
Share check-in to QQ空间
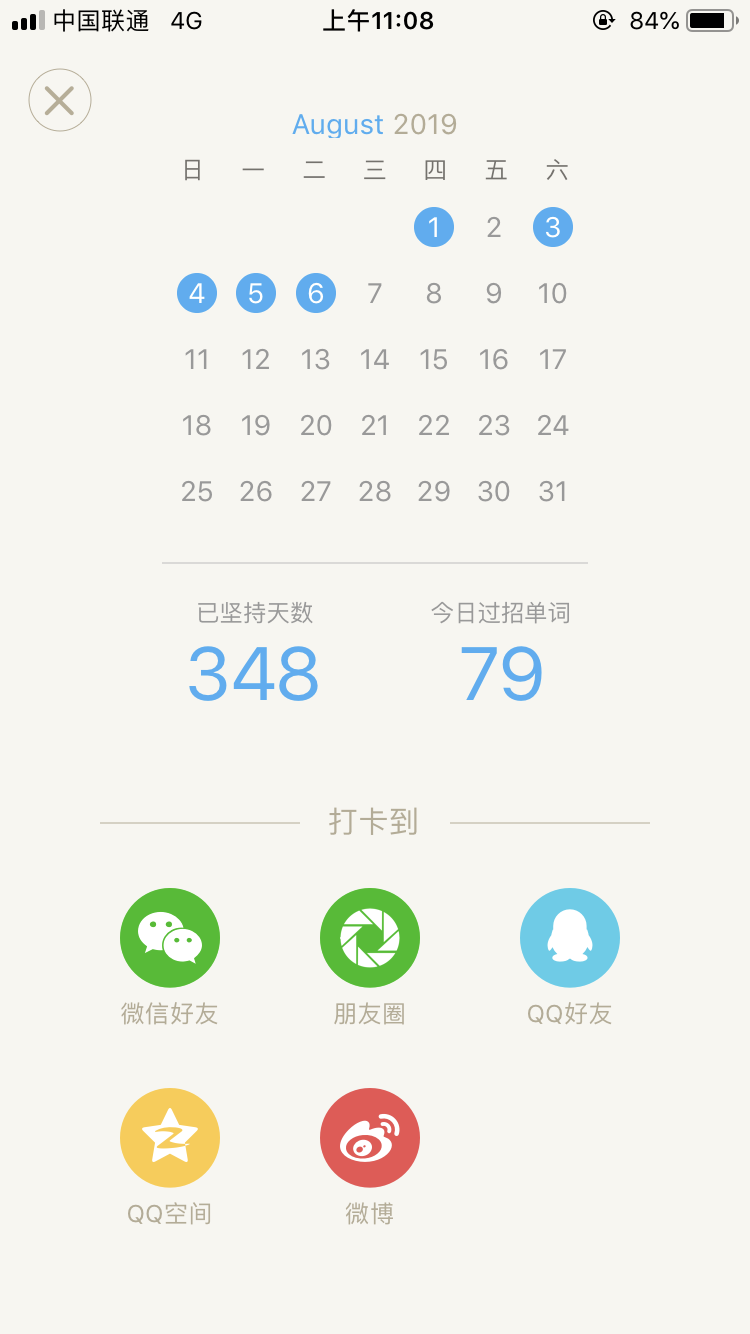pyautogui.click(x=170, y=1138)
